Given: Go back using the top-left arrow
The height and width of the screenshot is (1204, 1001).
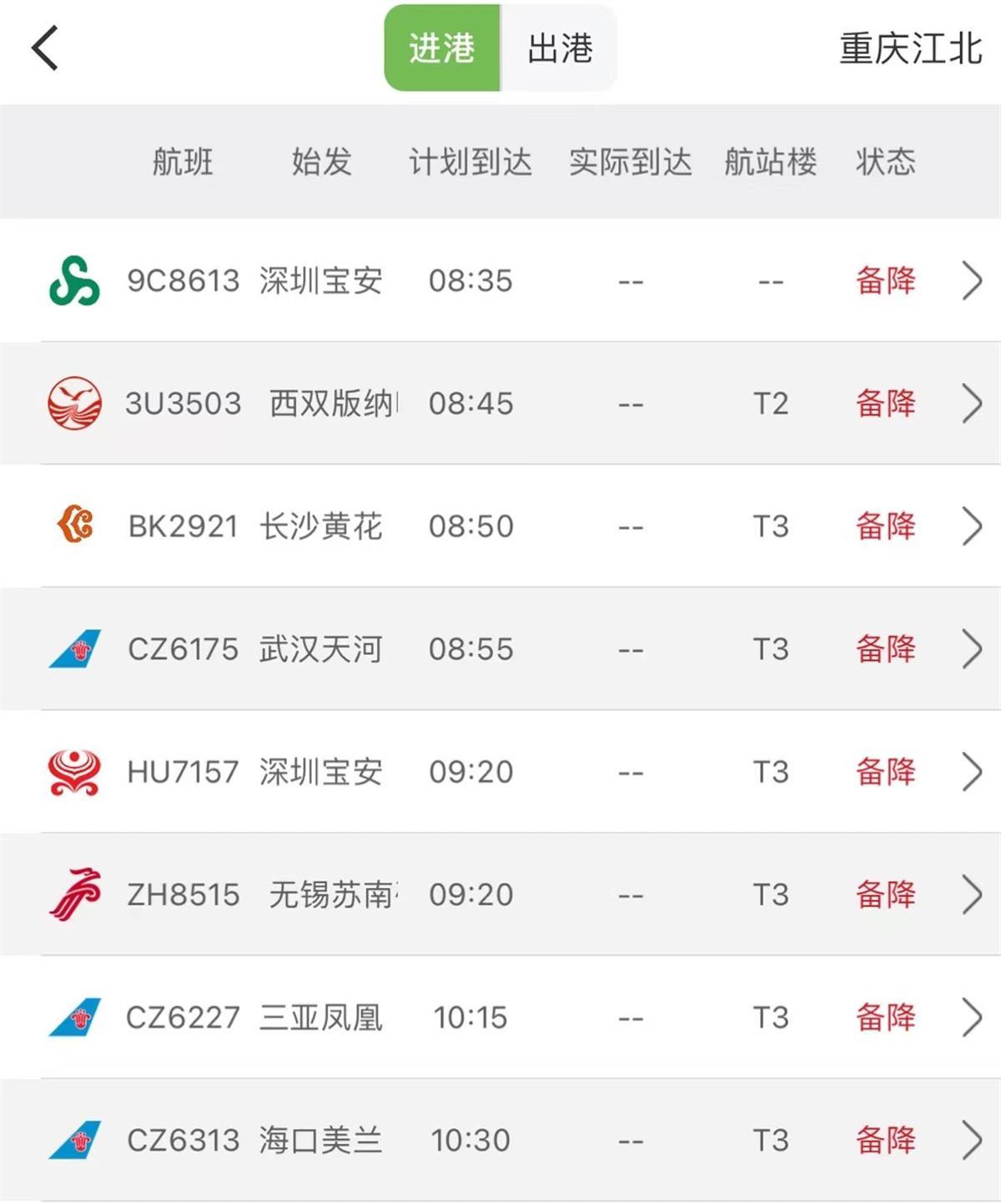Looking at the screenshot, I should pos(45,48).
